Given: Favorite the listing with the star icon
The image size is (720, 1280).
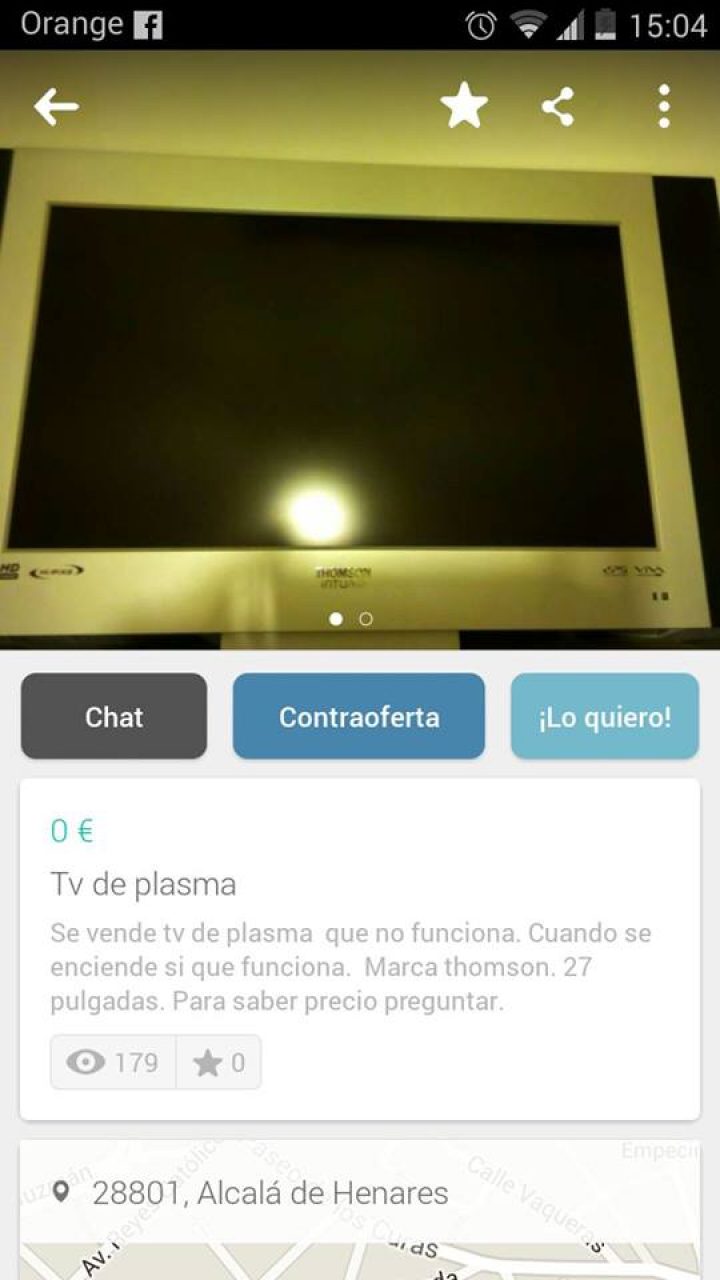Looking at the screenshot, I should pyautogui.click(x=464, y=107).
